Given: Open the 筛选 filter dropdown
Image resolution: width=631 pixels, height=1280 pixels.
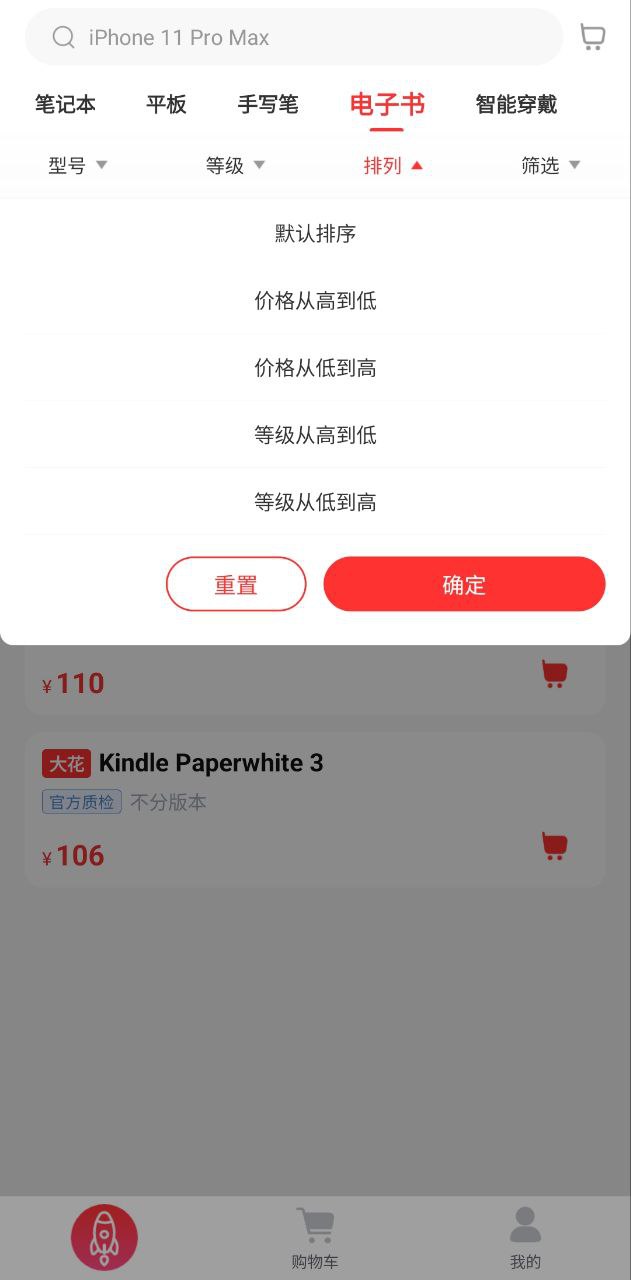Looking at the screenshot, I should tap(550, 166).
